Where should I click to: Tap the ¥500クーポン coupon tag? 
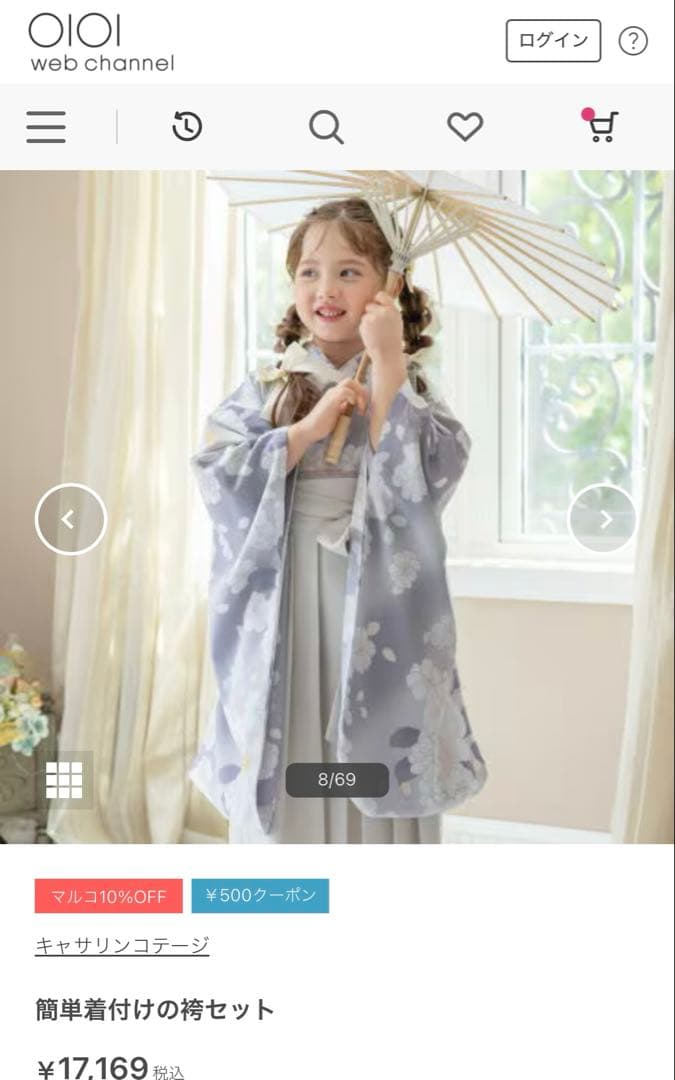coord(260,896)
